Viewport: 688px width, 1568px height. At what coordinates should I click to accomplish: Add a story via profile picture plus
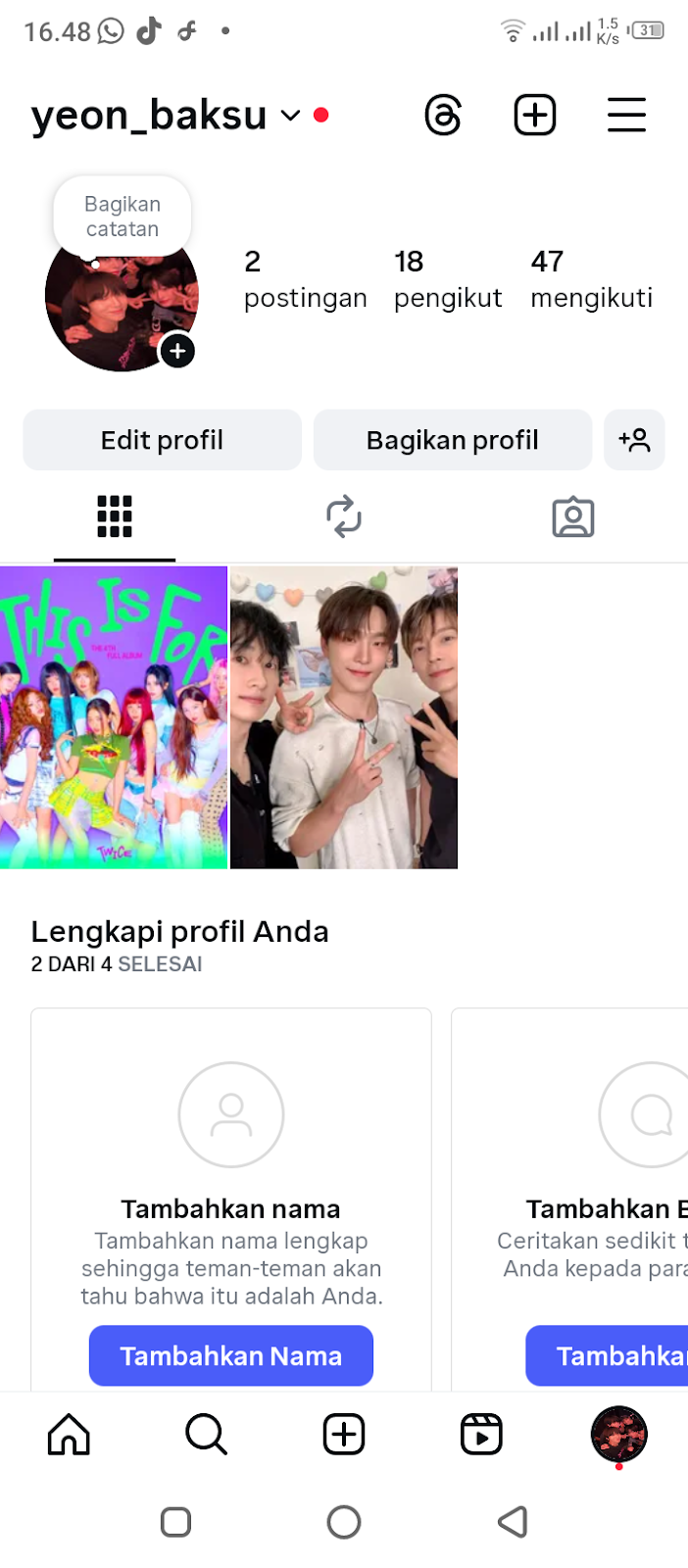[177, 351]
